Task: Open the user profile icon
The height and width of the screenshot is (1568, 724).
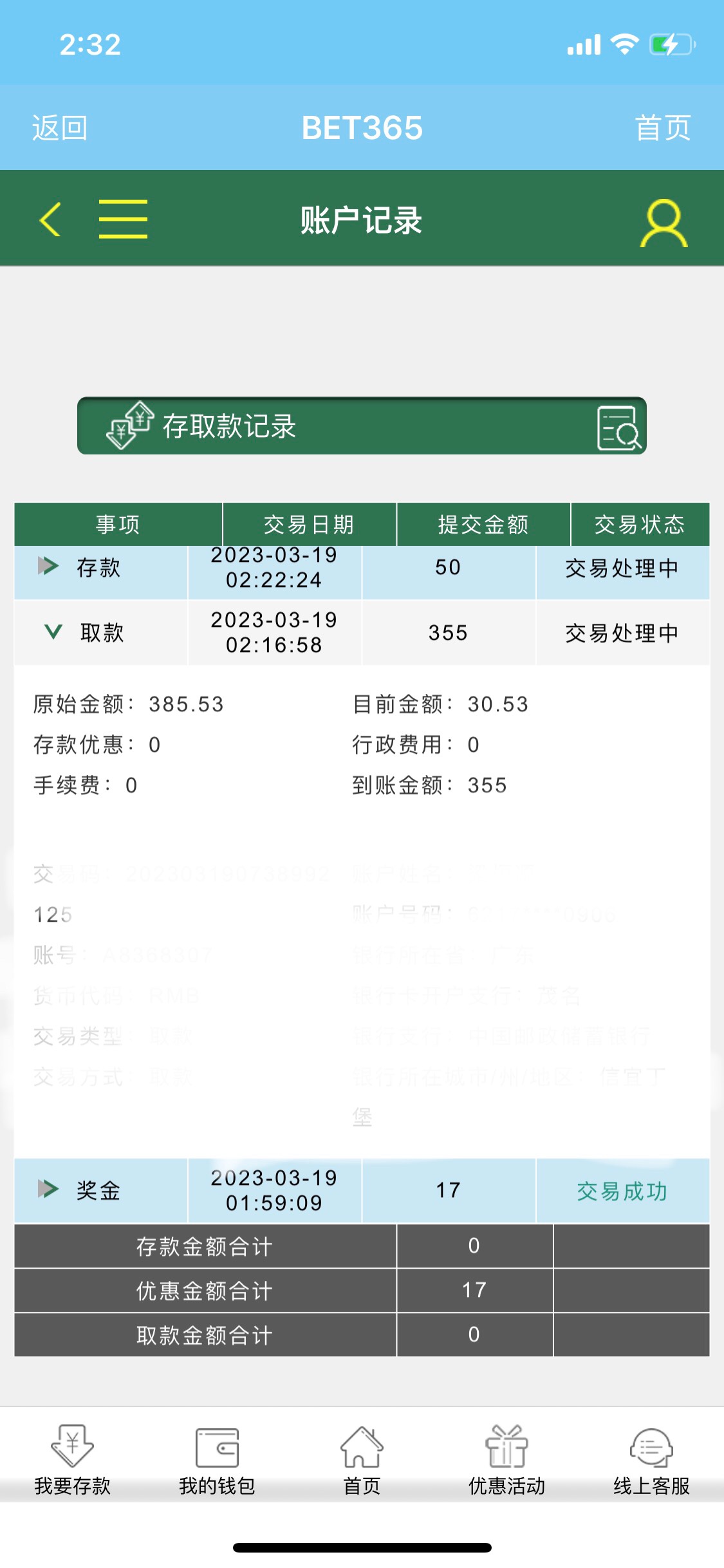Action: click(x=664, y=223)
